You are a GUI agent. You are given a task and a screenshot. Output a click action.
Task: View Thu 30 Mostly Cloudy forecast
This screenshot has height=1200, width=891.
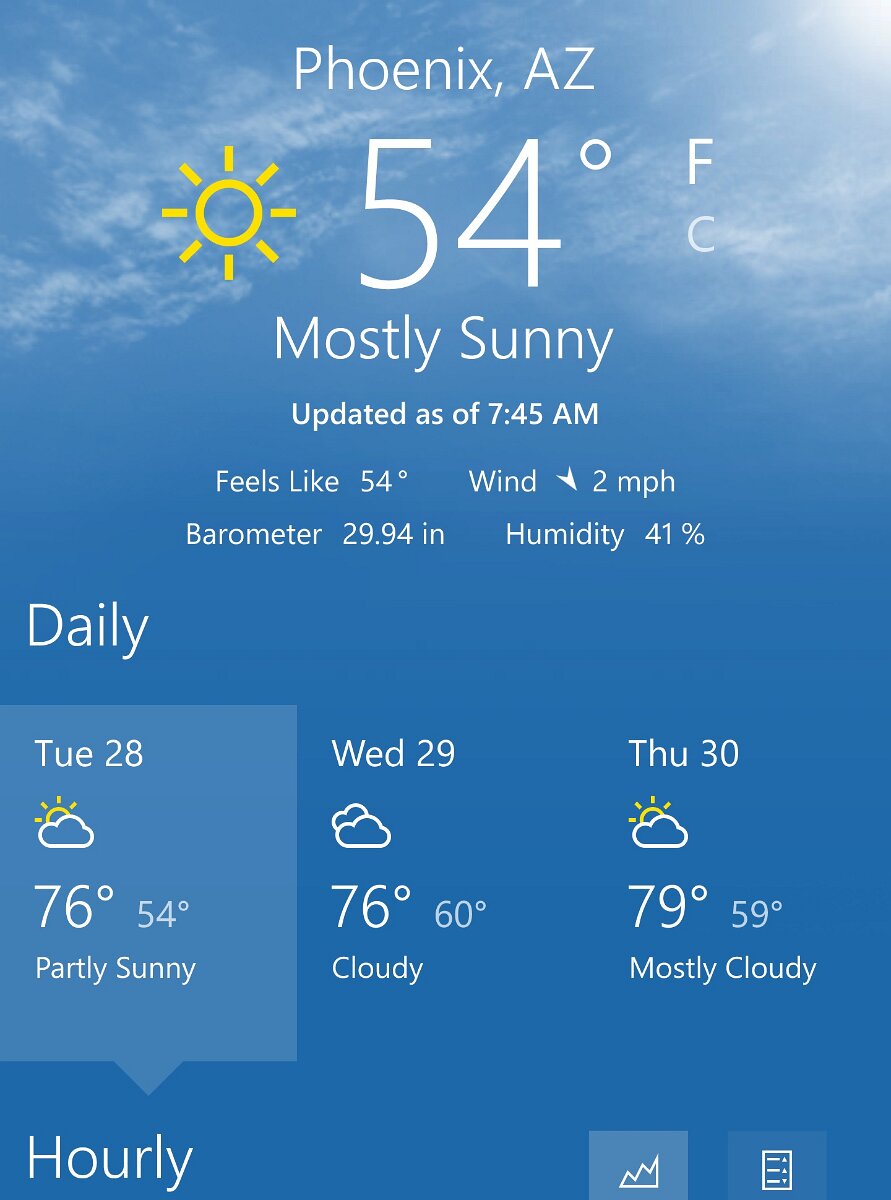(x=742, y=880)
